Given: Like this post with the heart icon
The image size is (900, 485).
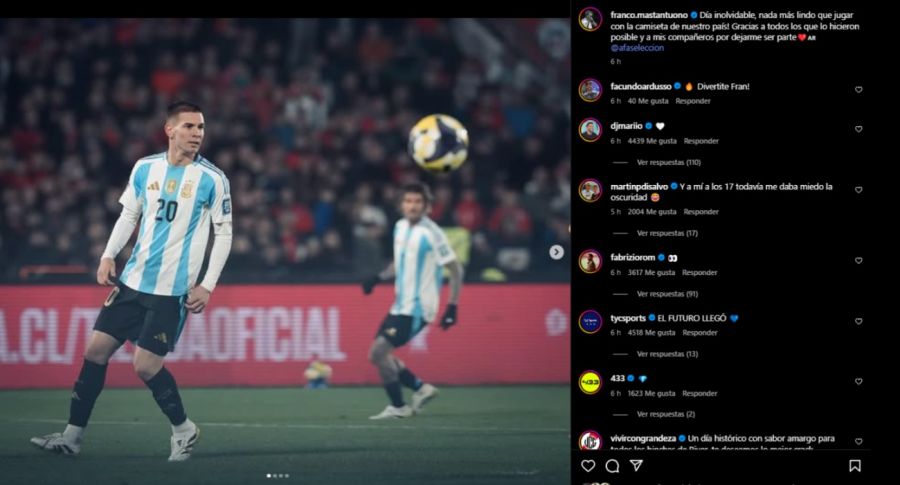Looking at the screenshot, I should (x=588, y=466).
